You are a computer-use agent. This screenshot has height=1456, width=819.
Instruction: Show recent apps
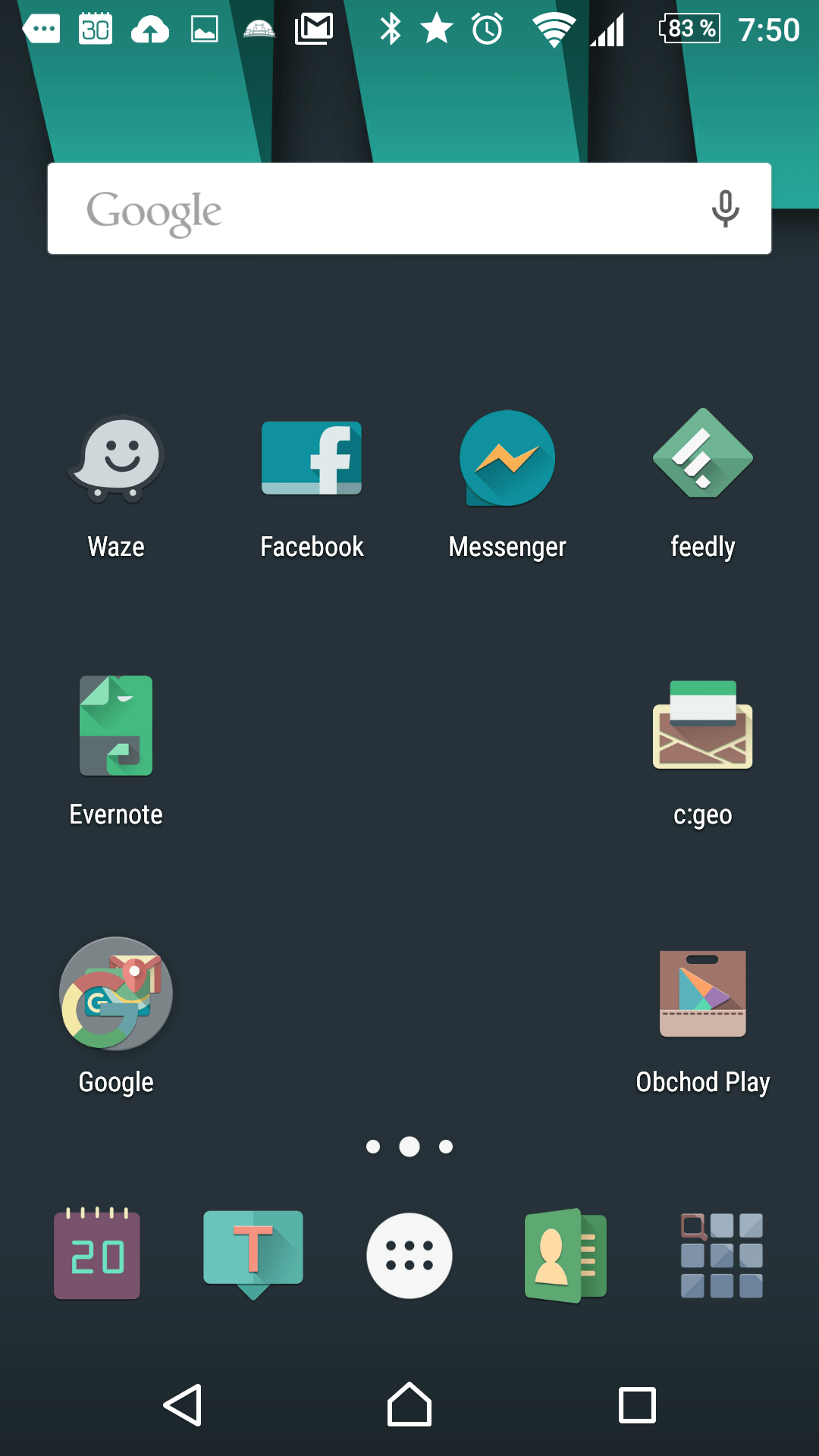click(637, 1405)
